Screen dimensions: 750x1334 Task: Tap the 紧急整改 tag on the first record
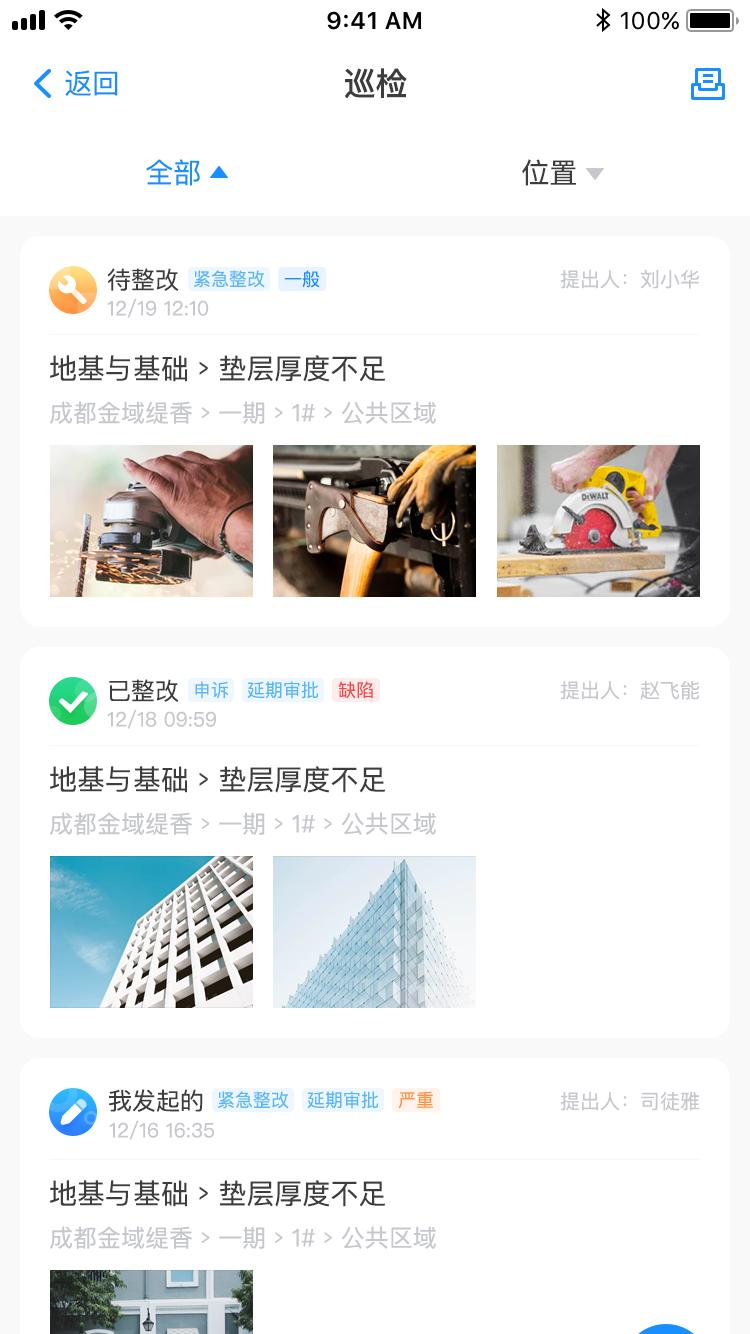(x=228, y=279)
